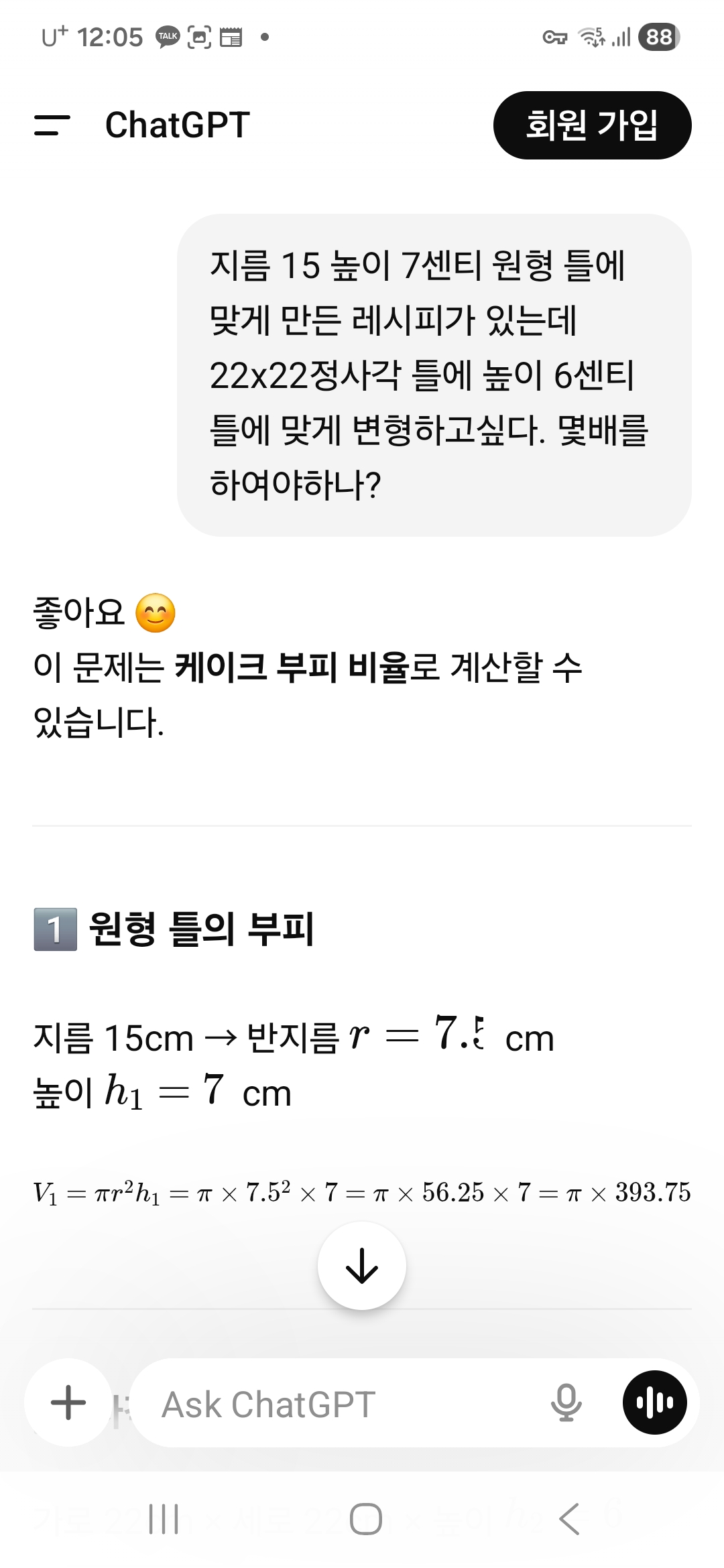Open the plus attachment menu

click(68, 1402)
